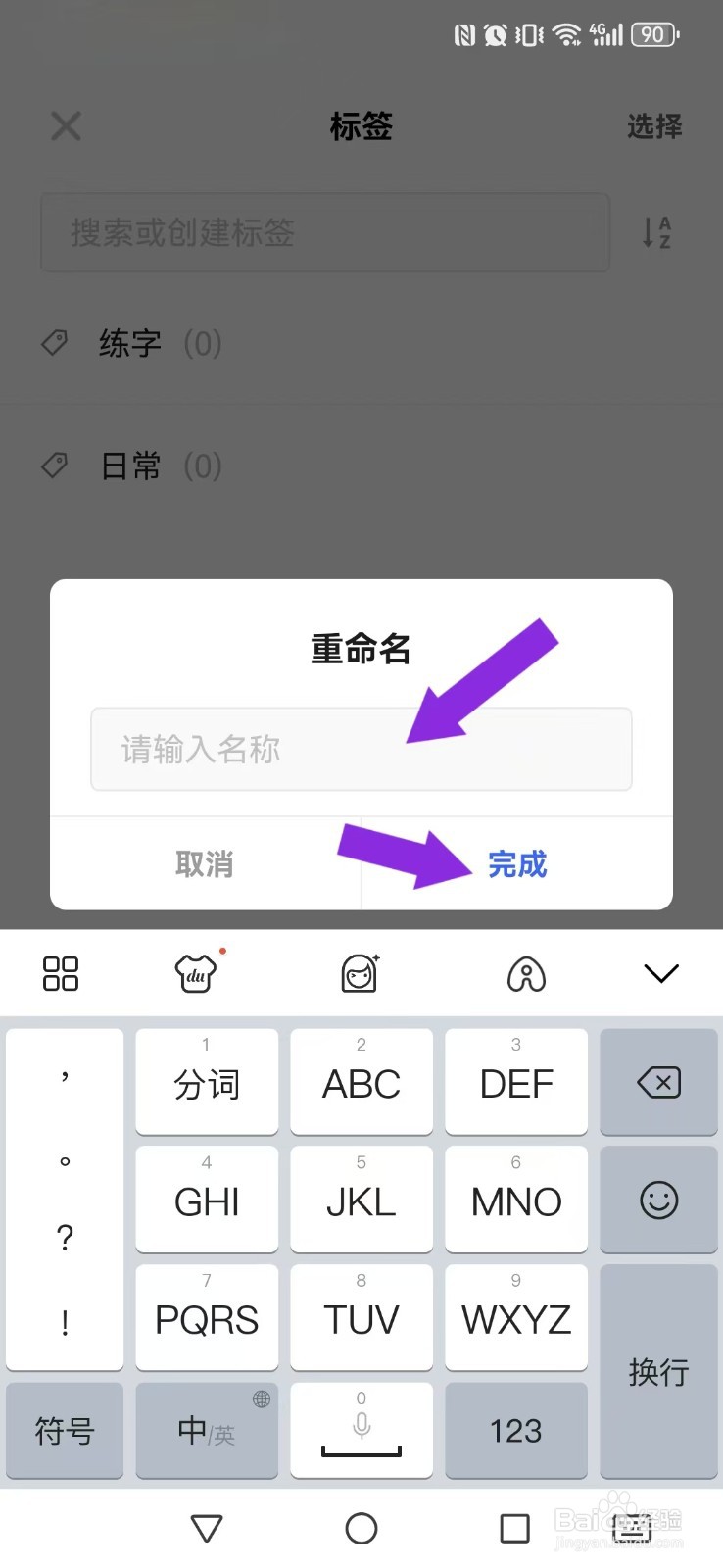Tap the 90% battery indicator
723x1568 pixels.
click(652, 33)
